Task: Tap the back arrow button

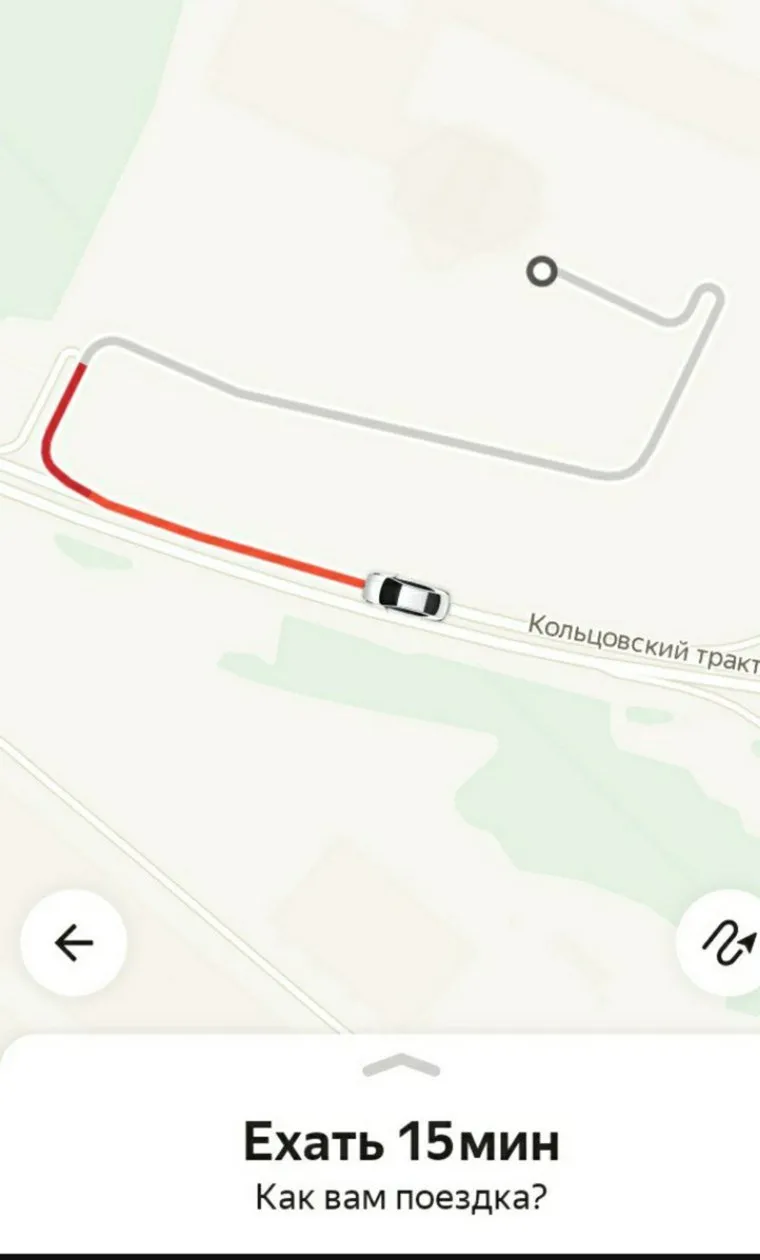Action: click(73, 942)
